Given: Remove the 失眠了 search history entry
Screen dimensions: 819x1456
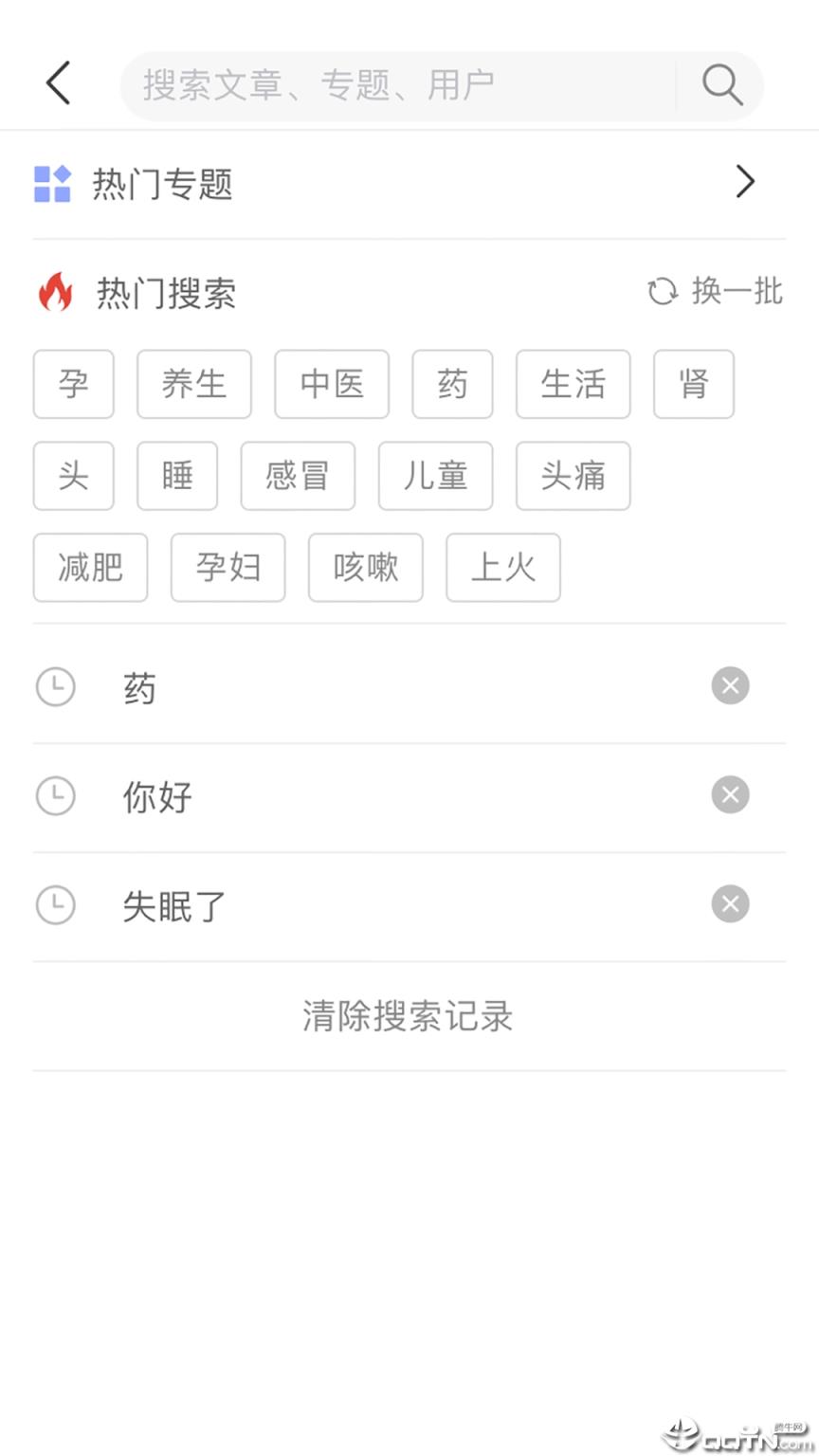Looking at the screenshot, I should [x=730, y=903].
